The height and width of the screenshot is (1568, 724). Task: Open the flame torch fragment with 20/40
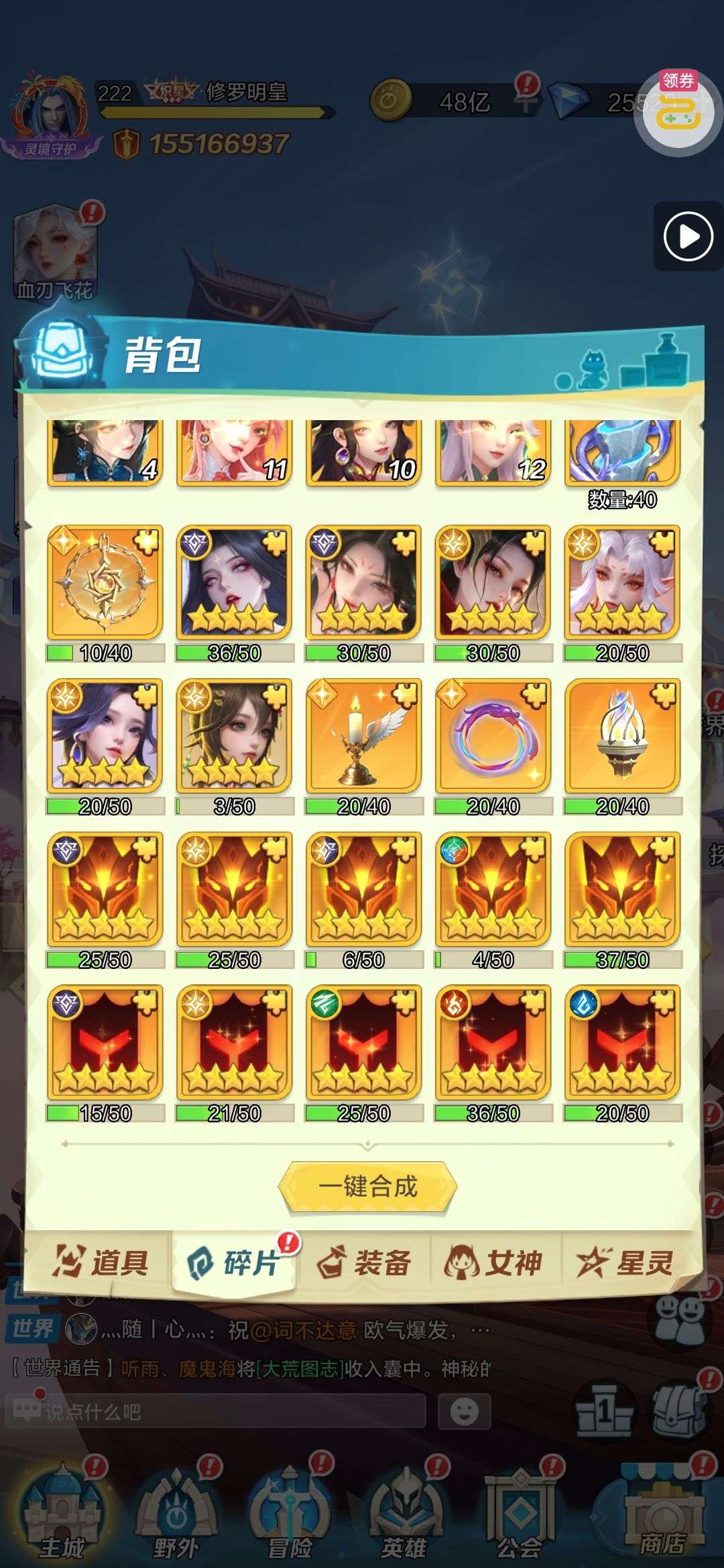pos(622,736)
